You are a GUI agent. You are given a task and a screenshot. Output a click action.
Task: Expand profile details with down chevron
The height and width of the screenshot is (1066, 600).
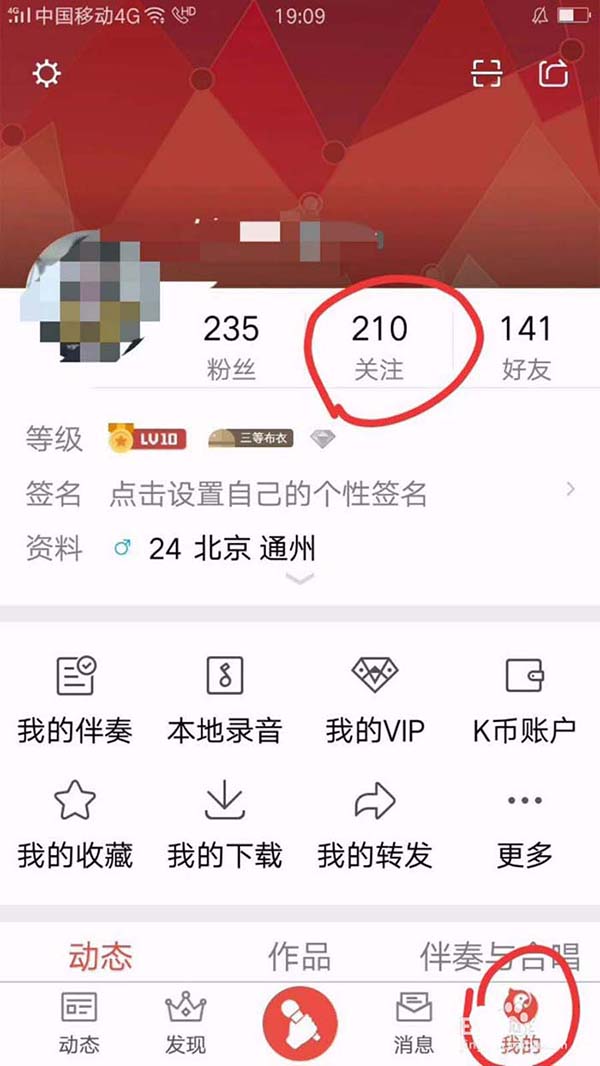pos(300,579)
